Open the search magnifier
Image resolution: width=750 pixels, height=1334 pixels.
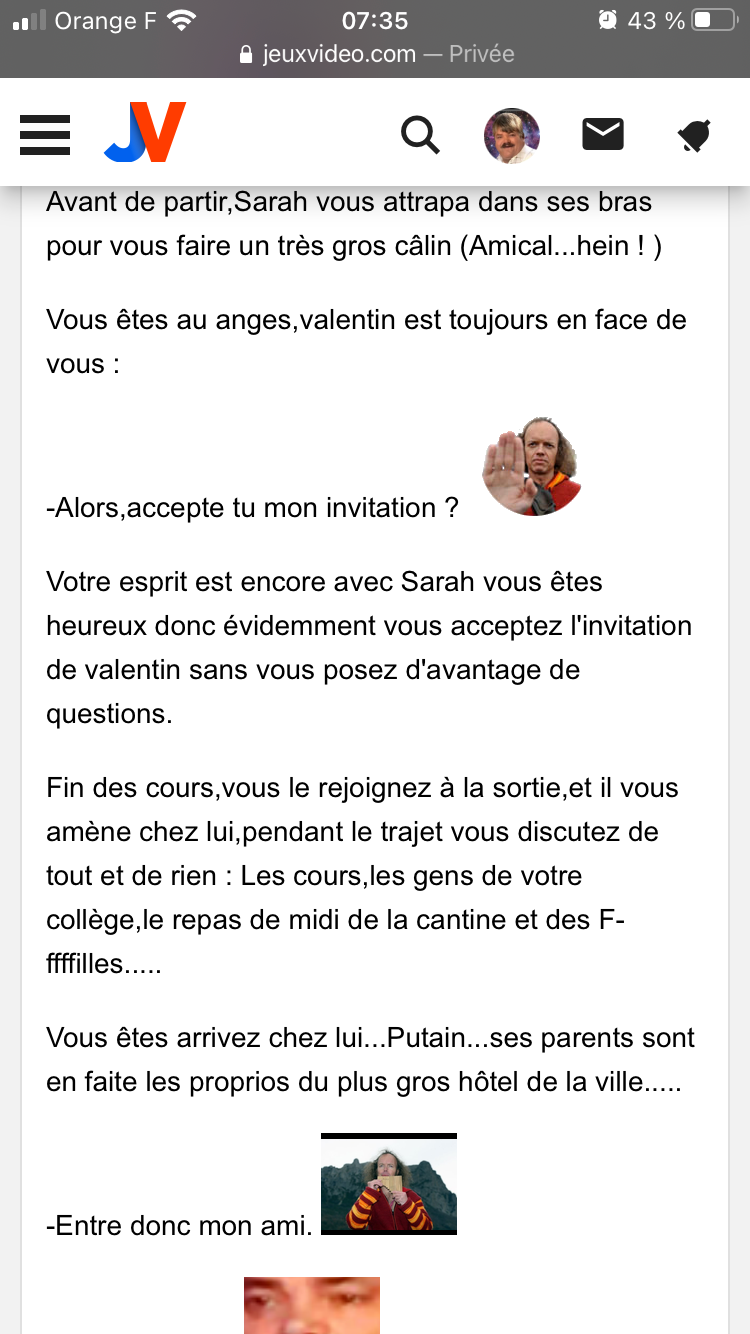421,134
